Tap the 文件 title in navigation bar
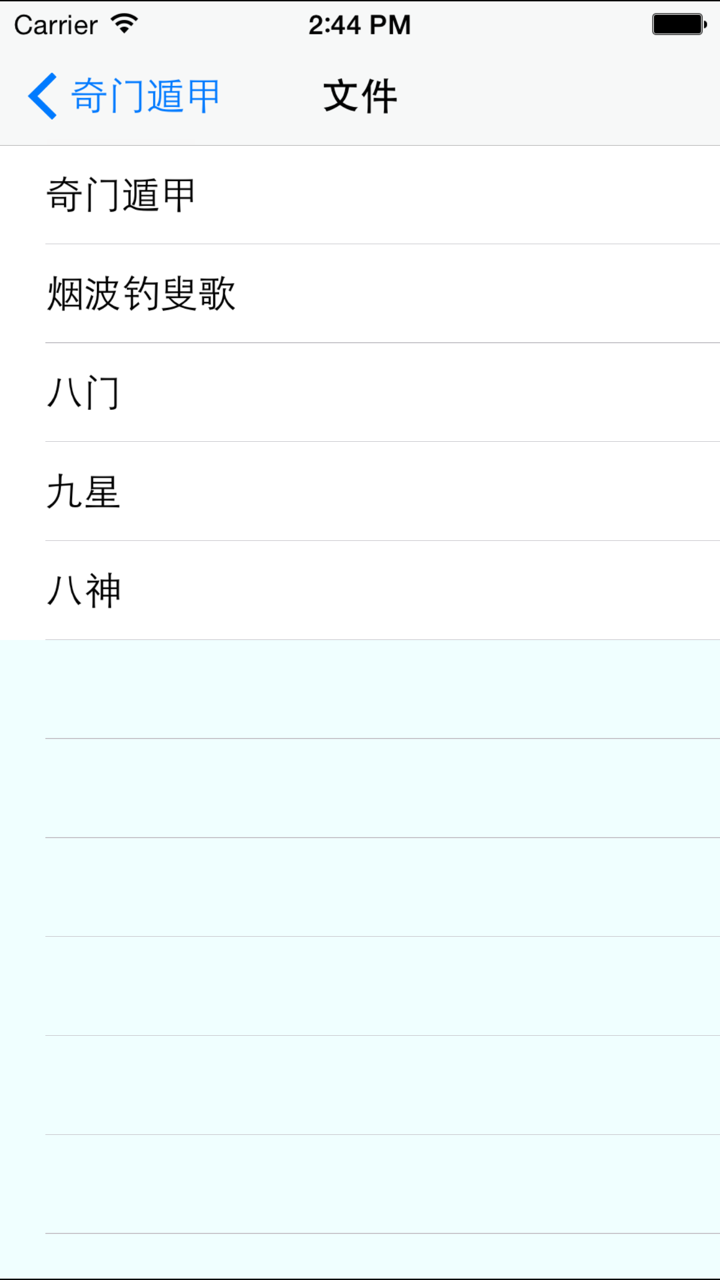This screenshot has width=720, height=1280. tap(358, 96)
